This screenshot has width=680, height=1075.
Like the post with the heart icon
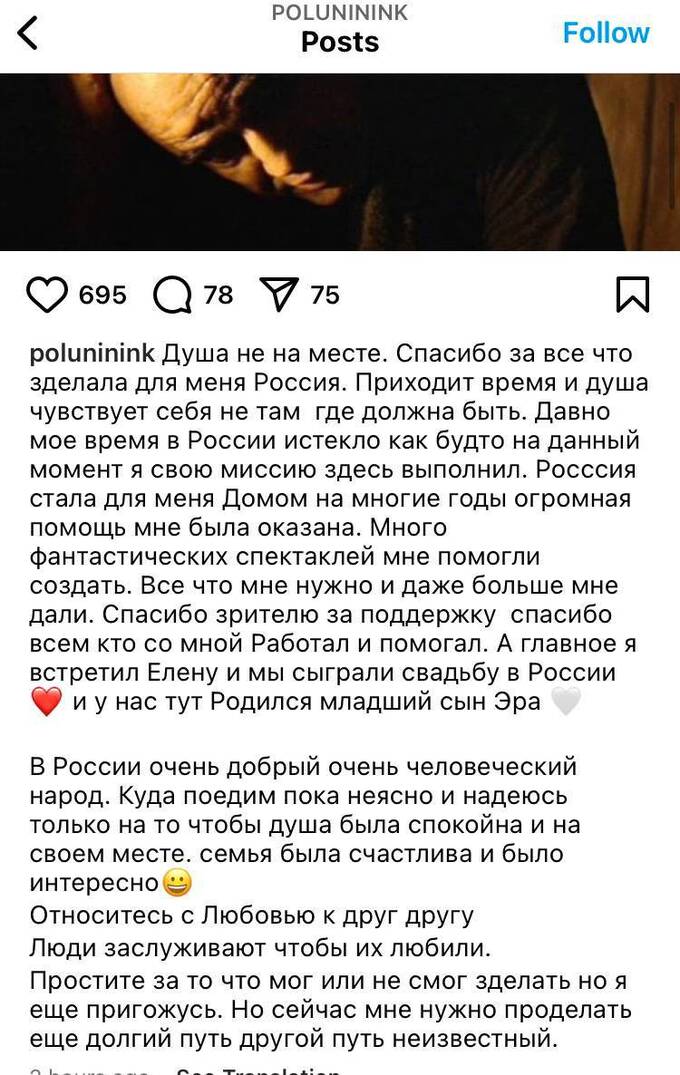tap(46, 295)
